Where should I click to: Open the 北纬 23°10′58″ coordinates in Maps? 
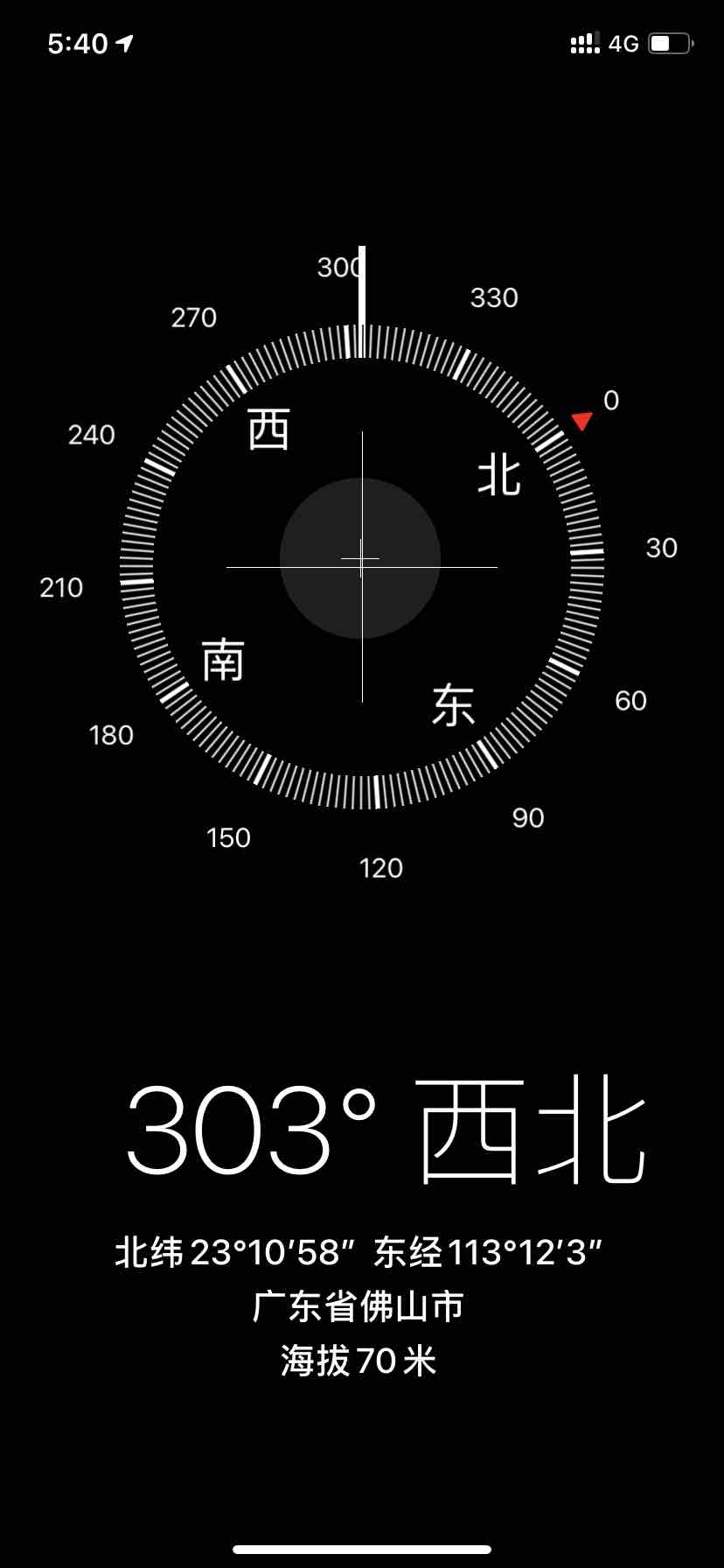[x=359, y=1252]
